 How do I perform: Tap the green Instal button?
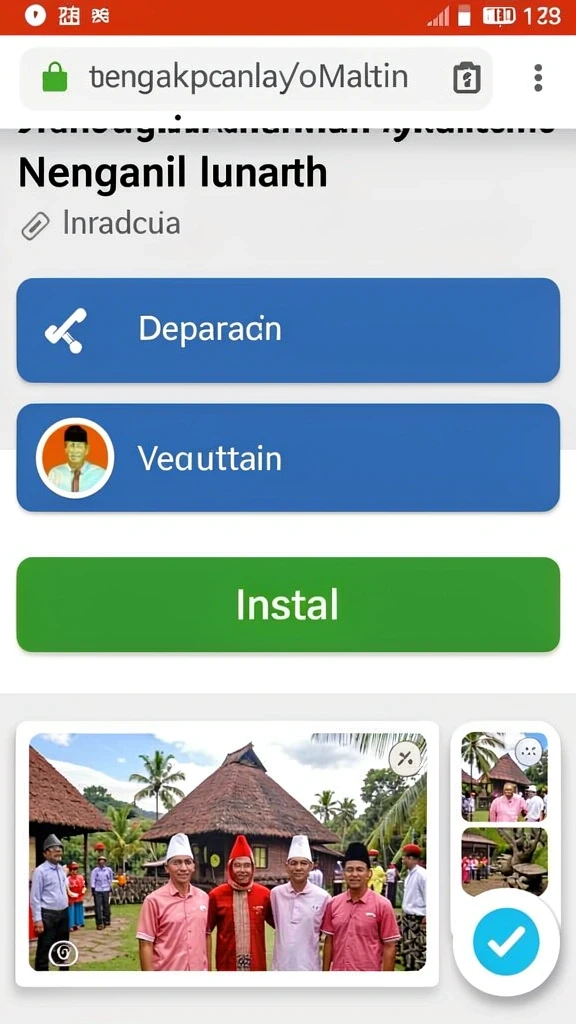(288, 605)
